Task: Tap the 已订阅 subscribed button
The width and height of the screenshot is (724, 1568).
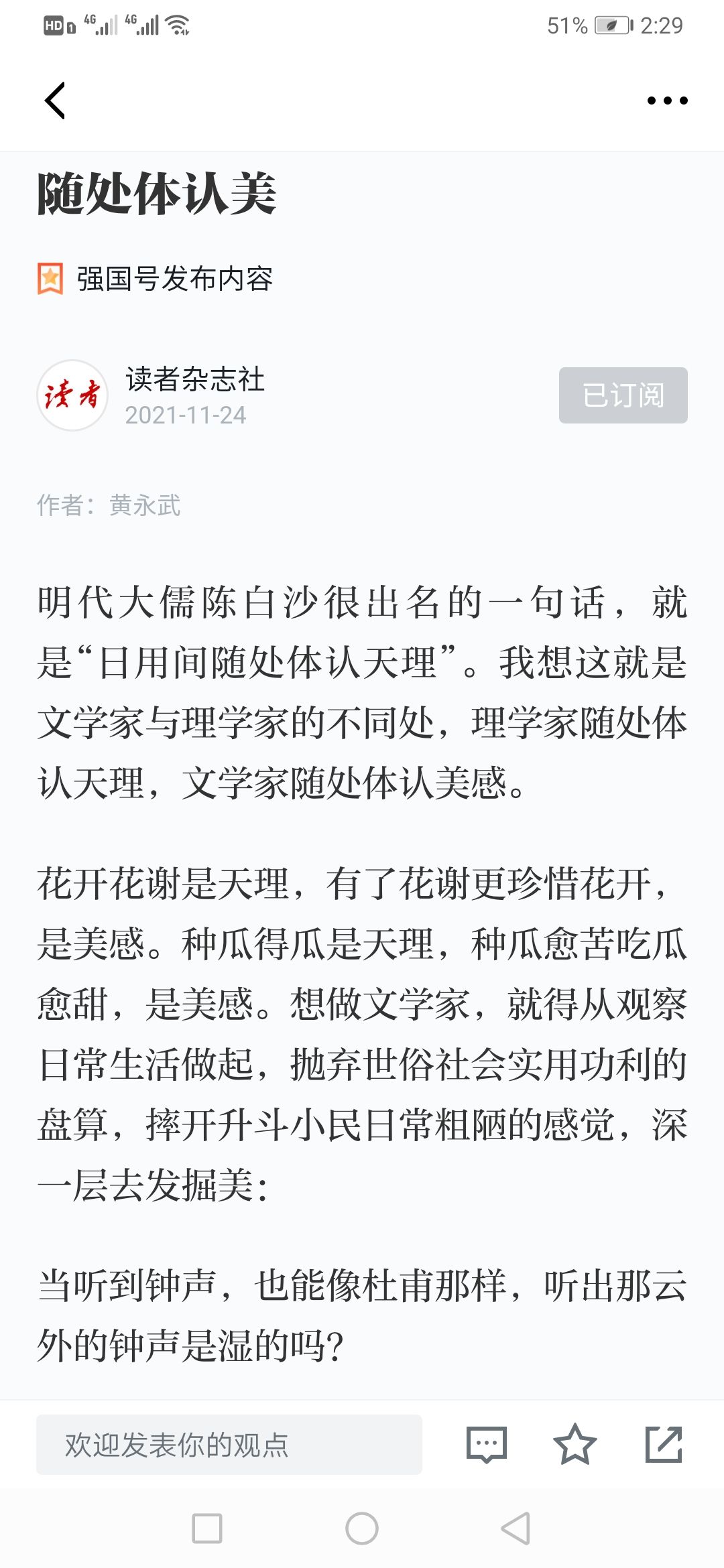Action: pyautogui.click(x=623, y=395)
